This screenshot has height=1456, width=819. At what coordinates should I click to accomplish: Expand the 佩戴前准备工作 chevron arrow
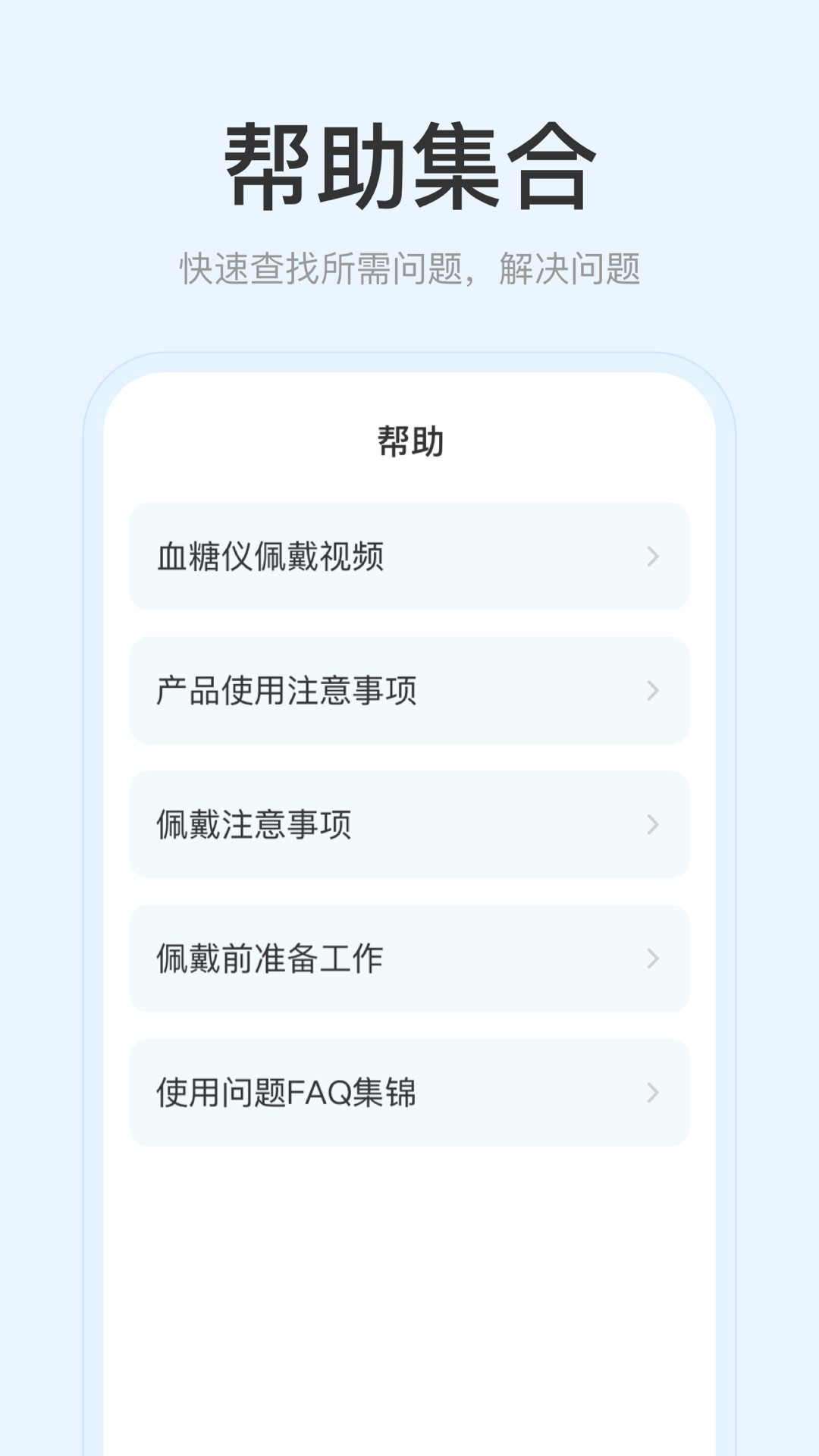click(651, 958)
